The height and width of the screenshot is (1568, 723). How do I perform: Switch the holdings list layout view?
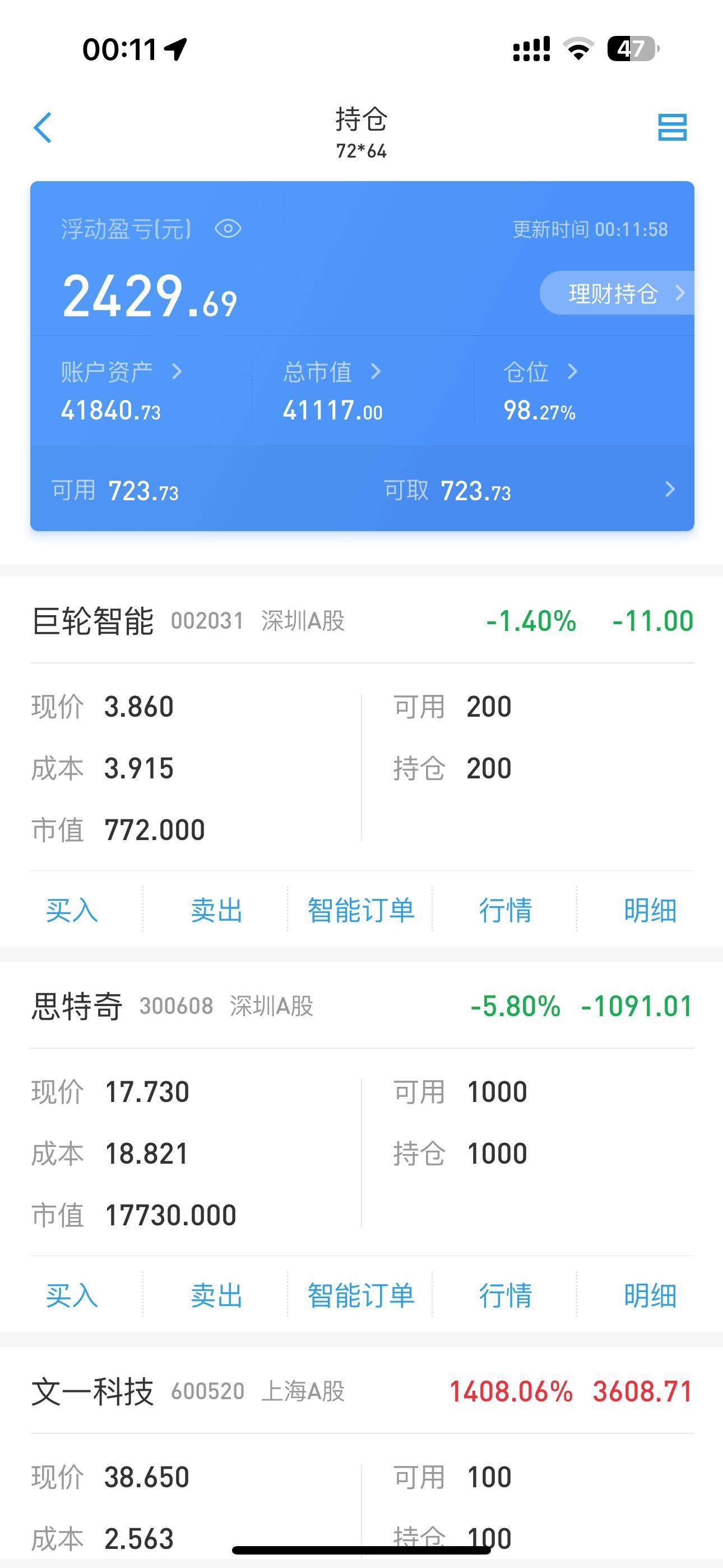672,127
